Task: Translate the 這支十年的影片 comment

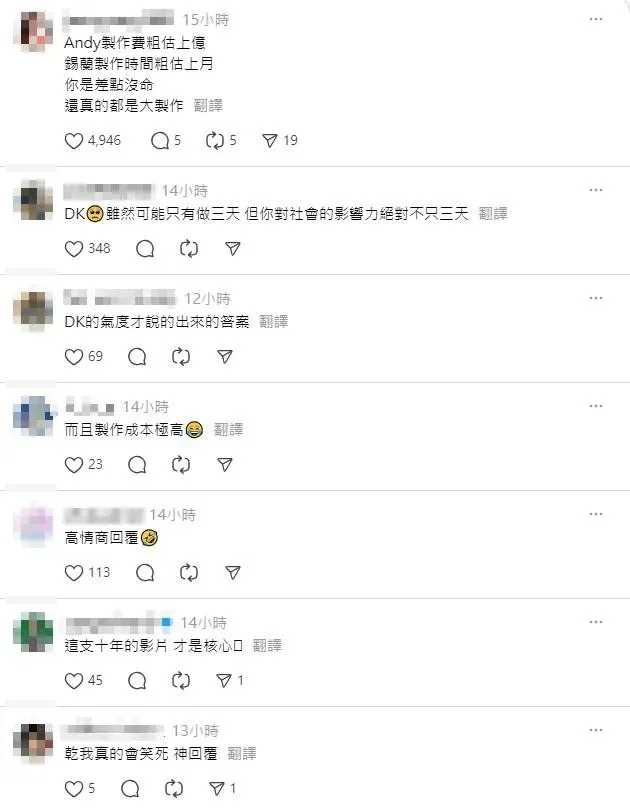Action: point(267,646)
